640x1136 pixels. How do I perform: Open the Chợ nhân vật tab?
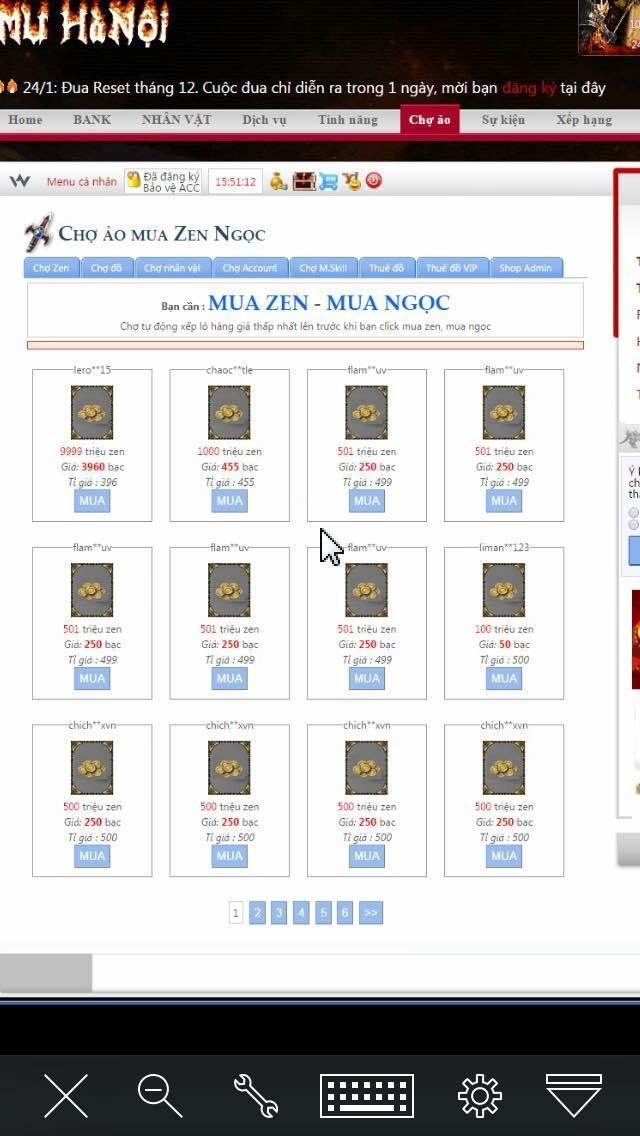(x=172, y=268)
